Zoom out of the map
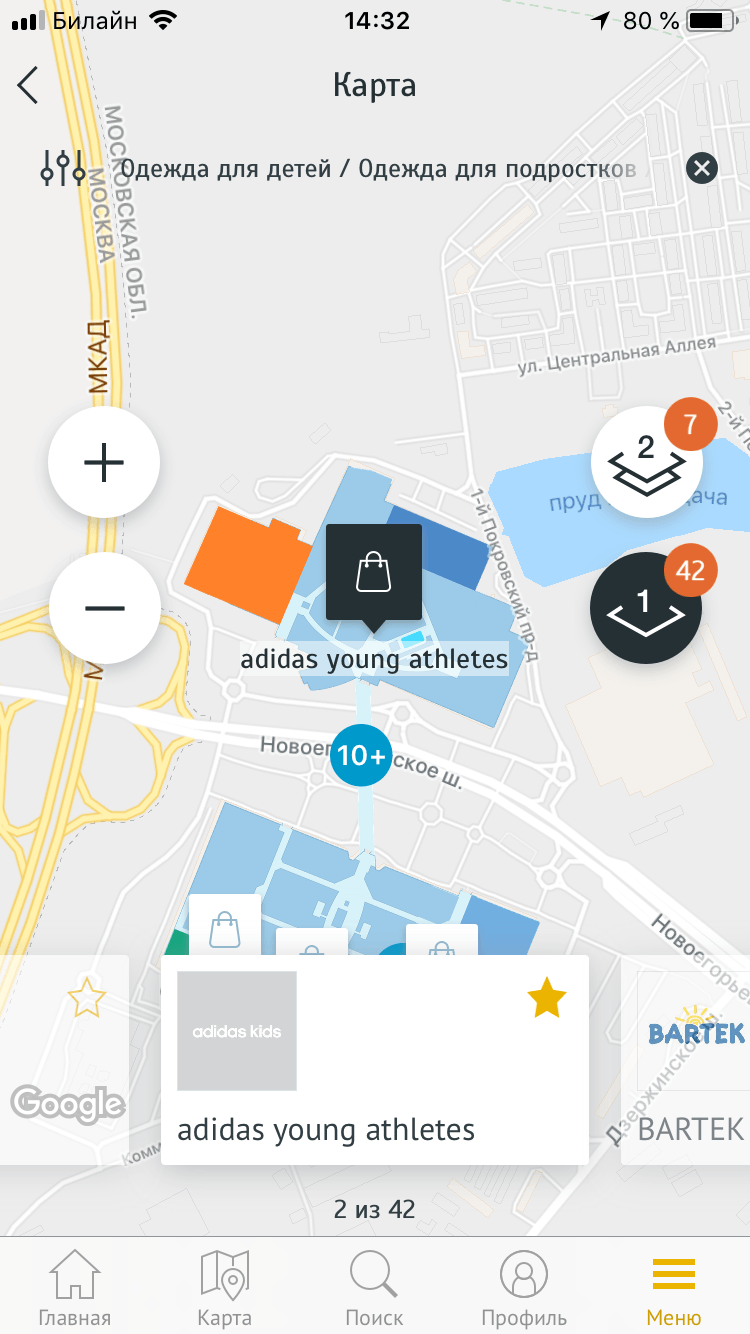The height and width of the screenshot is (1334, 750). click(104, 608)
